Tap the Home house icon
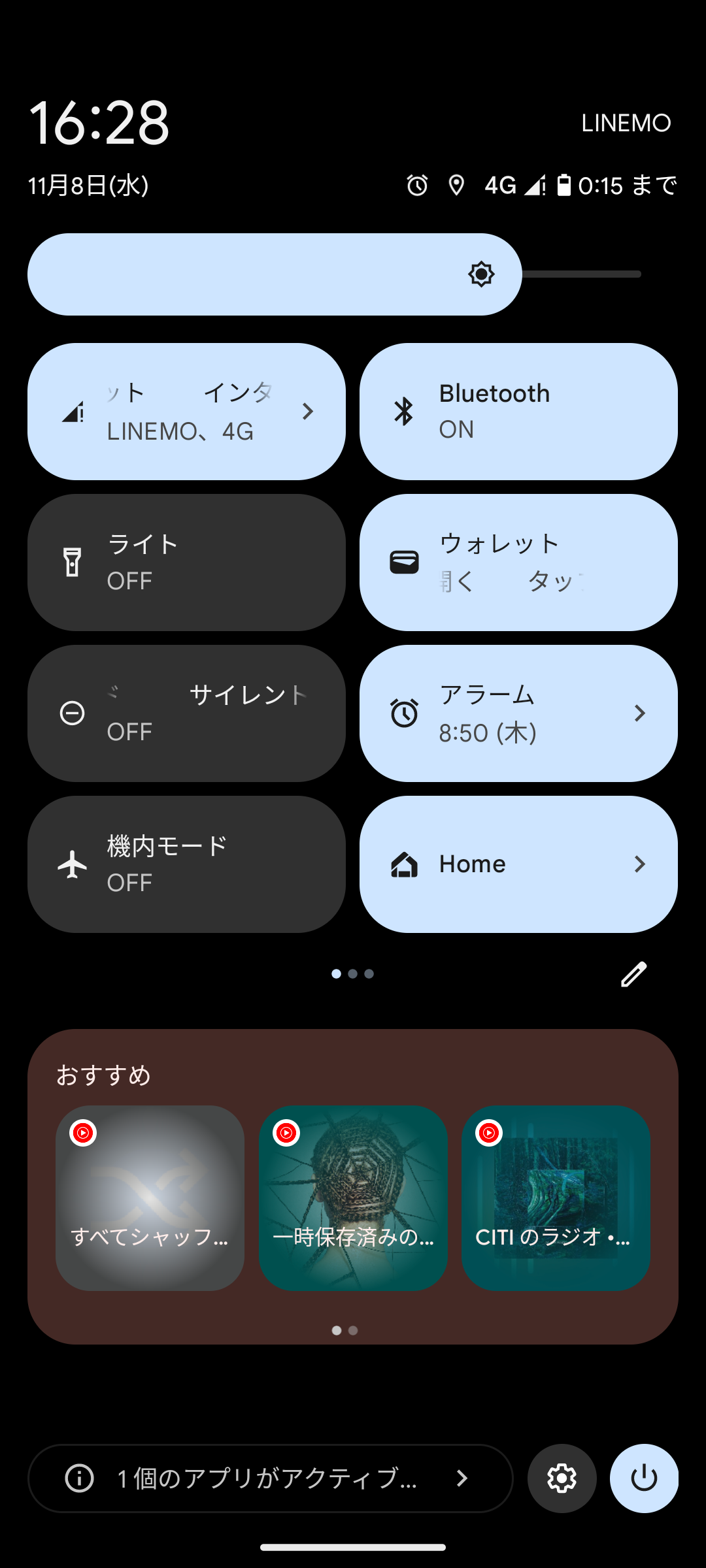Screen dimensions: 706x1568 click(405, 864)
